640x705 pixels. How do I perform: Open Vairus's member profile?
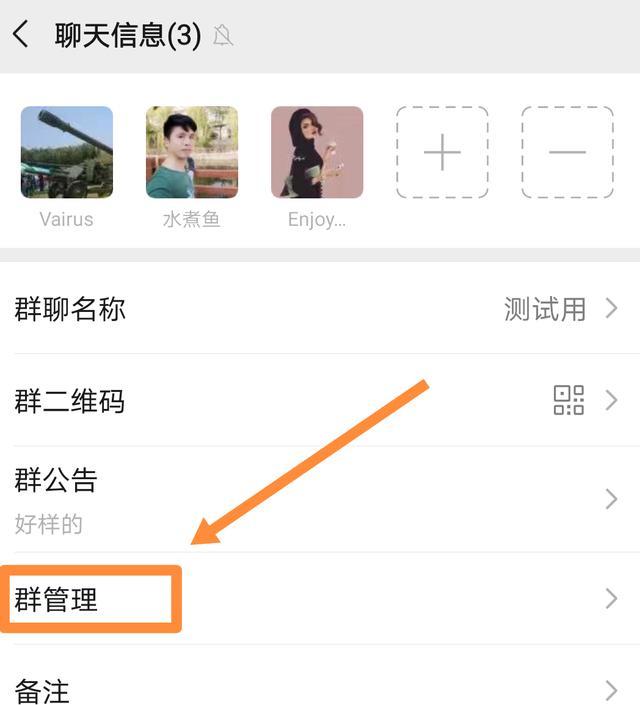point(67,153)
